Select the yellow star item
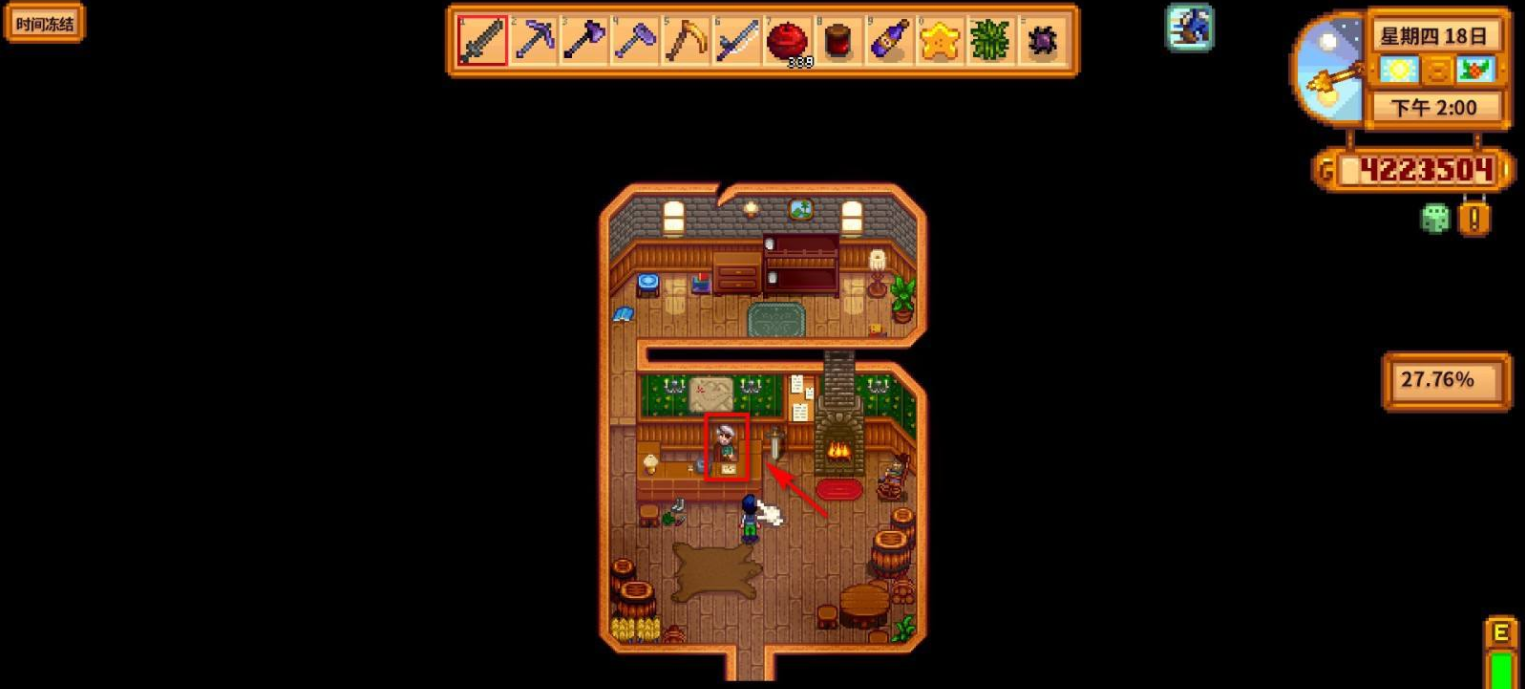1525x689 pixels. pos(940,41)
